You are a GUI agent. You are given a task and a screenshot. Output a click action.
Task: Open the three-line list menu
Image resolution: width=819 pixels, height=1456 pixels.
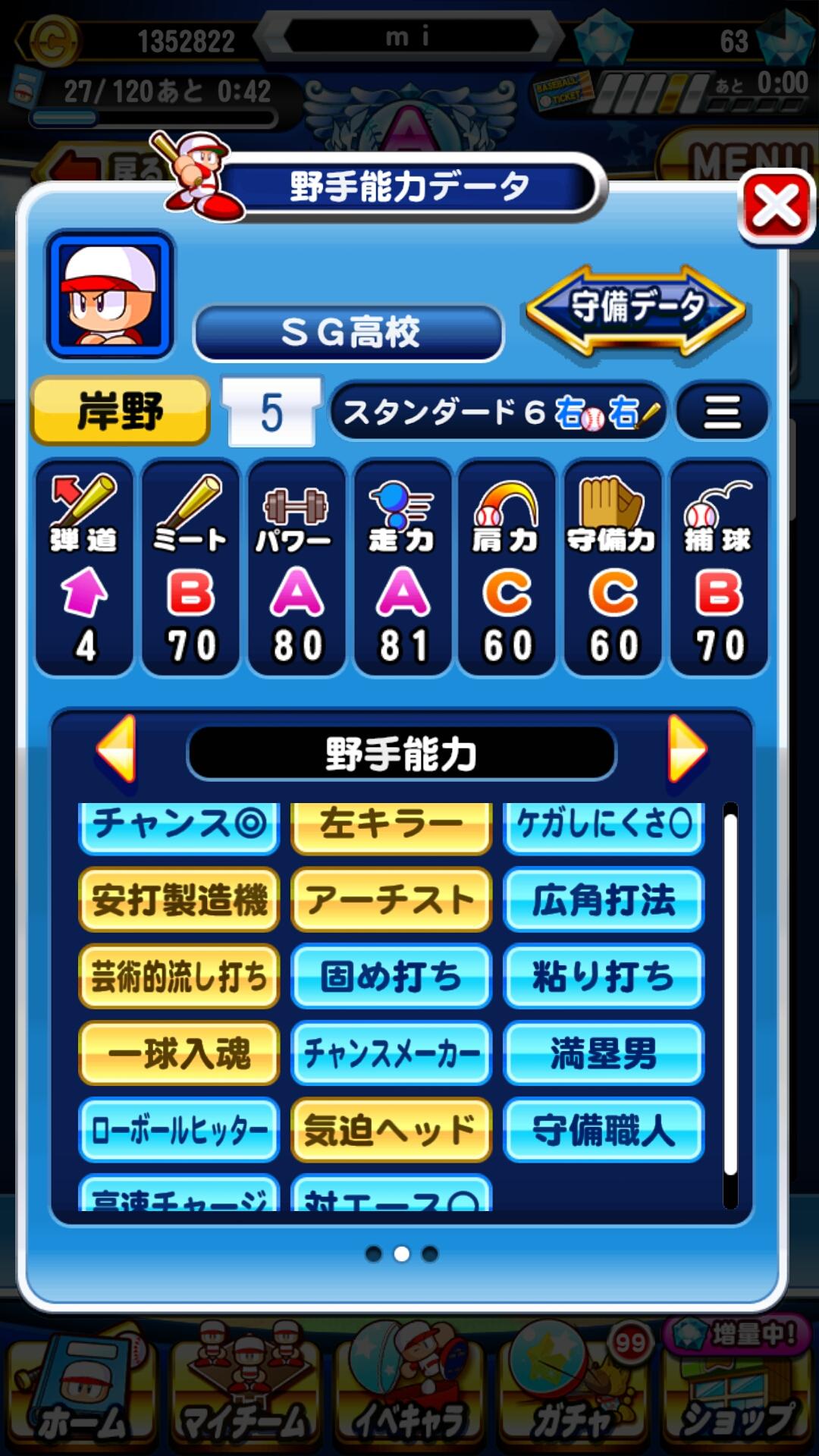(x=721, y=413)
